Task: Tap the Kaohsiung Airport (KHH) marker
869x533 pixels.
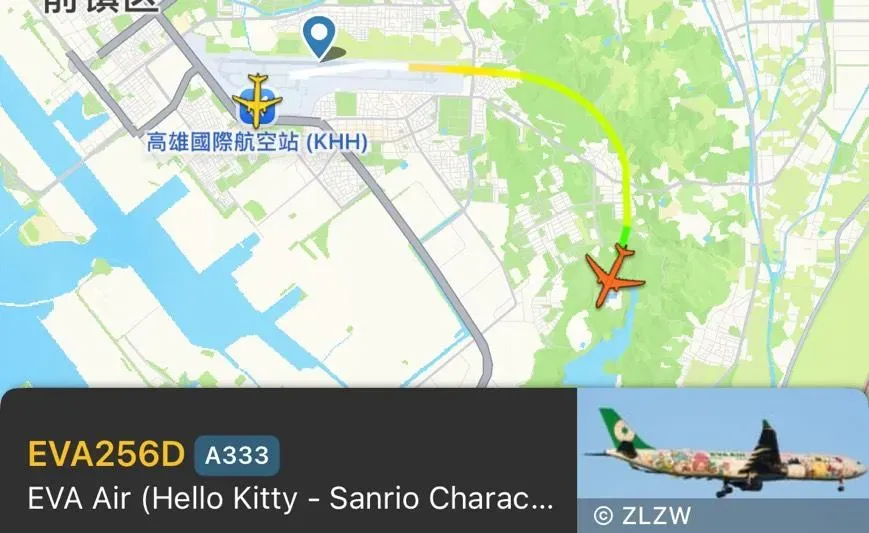Action: [x=258, y=100]
